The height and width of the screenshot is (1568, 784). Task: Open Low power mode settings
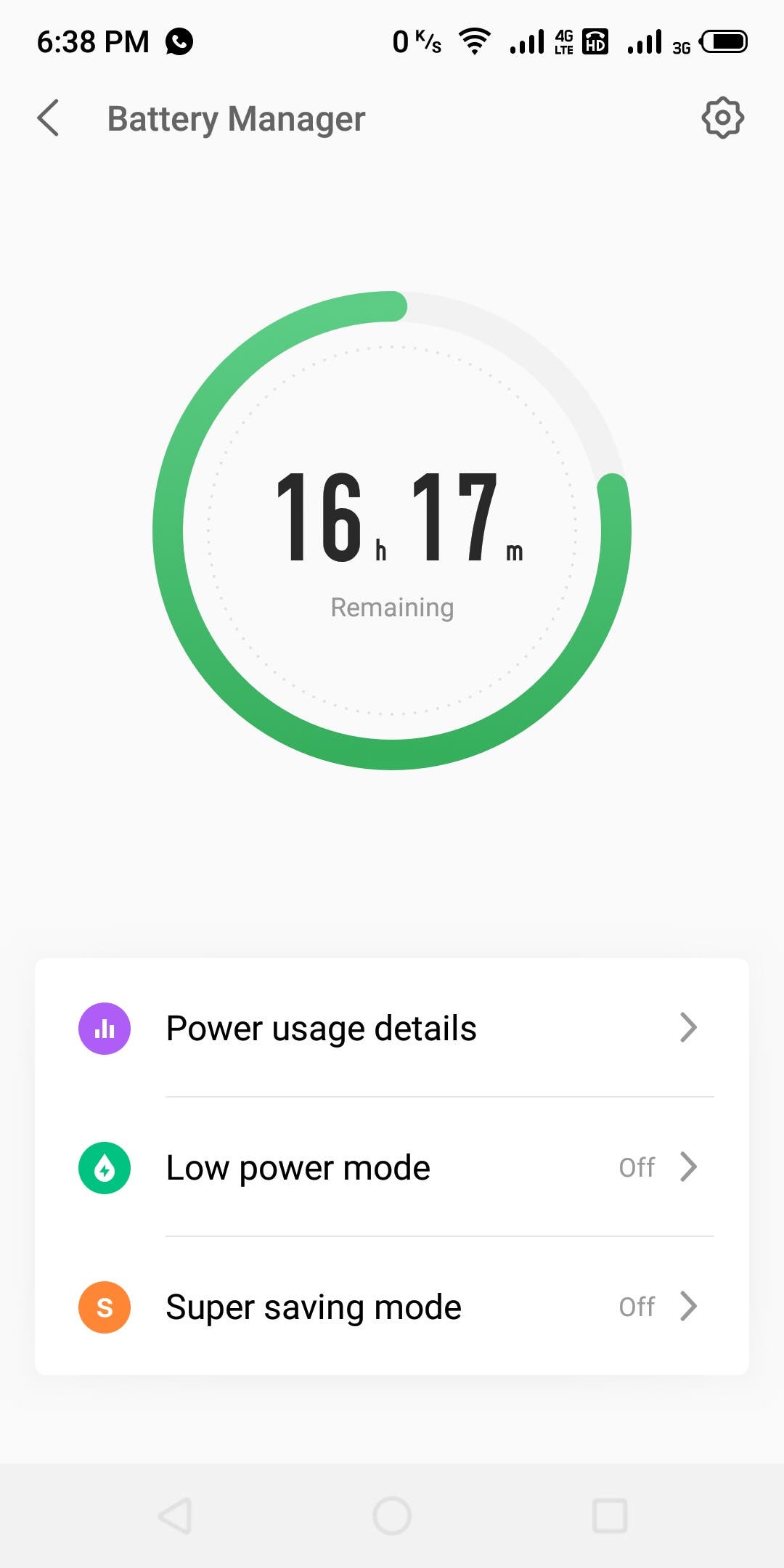coord(392,1167)
